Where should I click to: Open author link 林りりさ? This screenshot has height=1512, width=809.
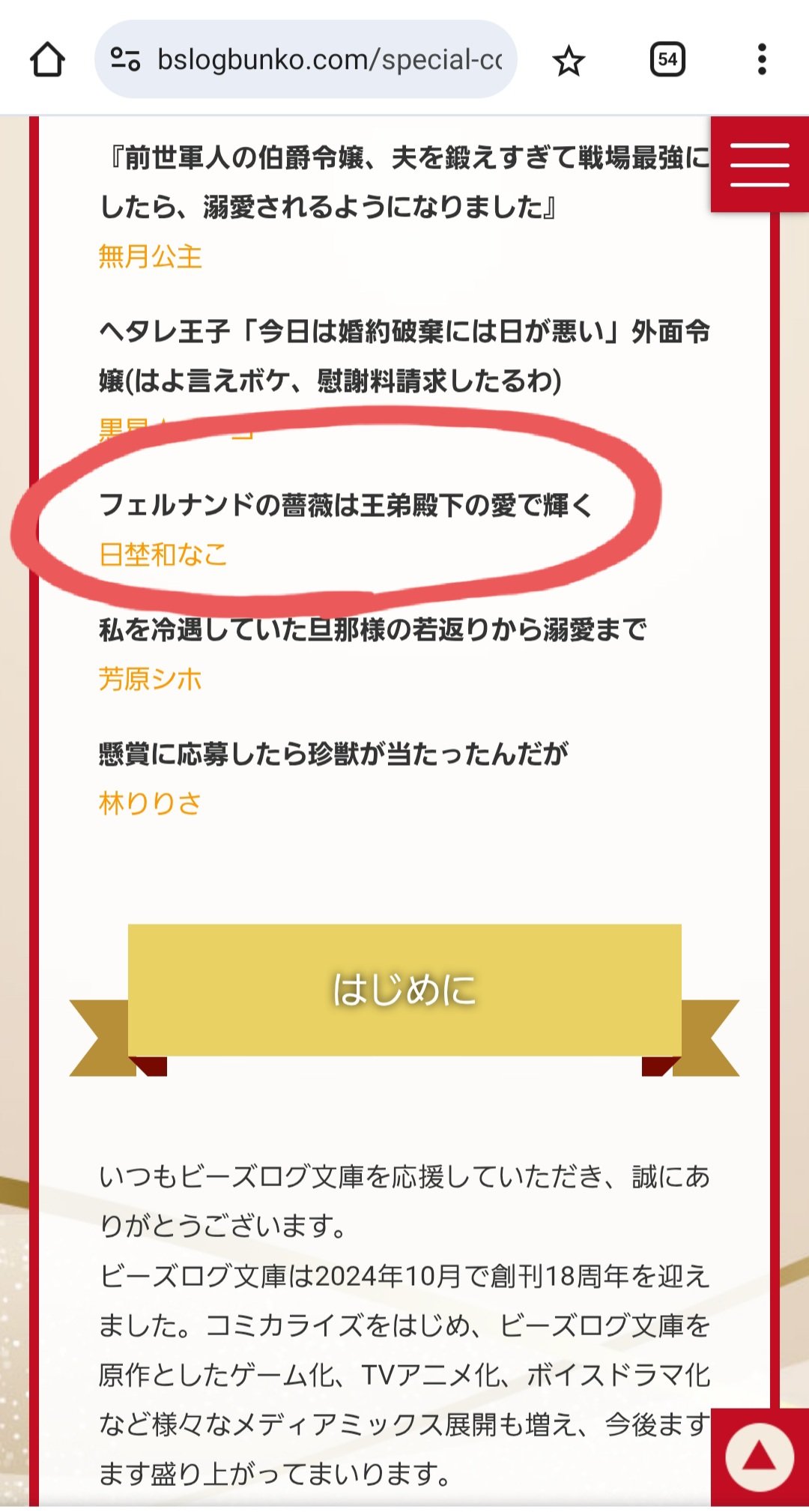(151, 803)
